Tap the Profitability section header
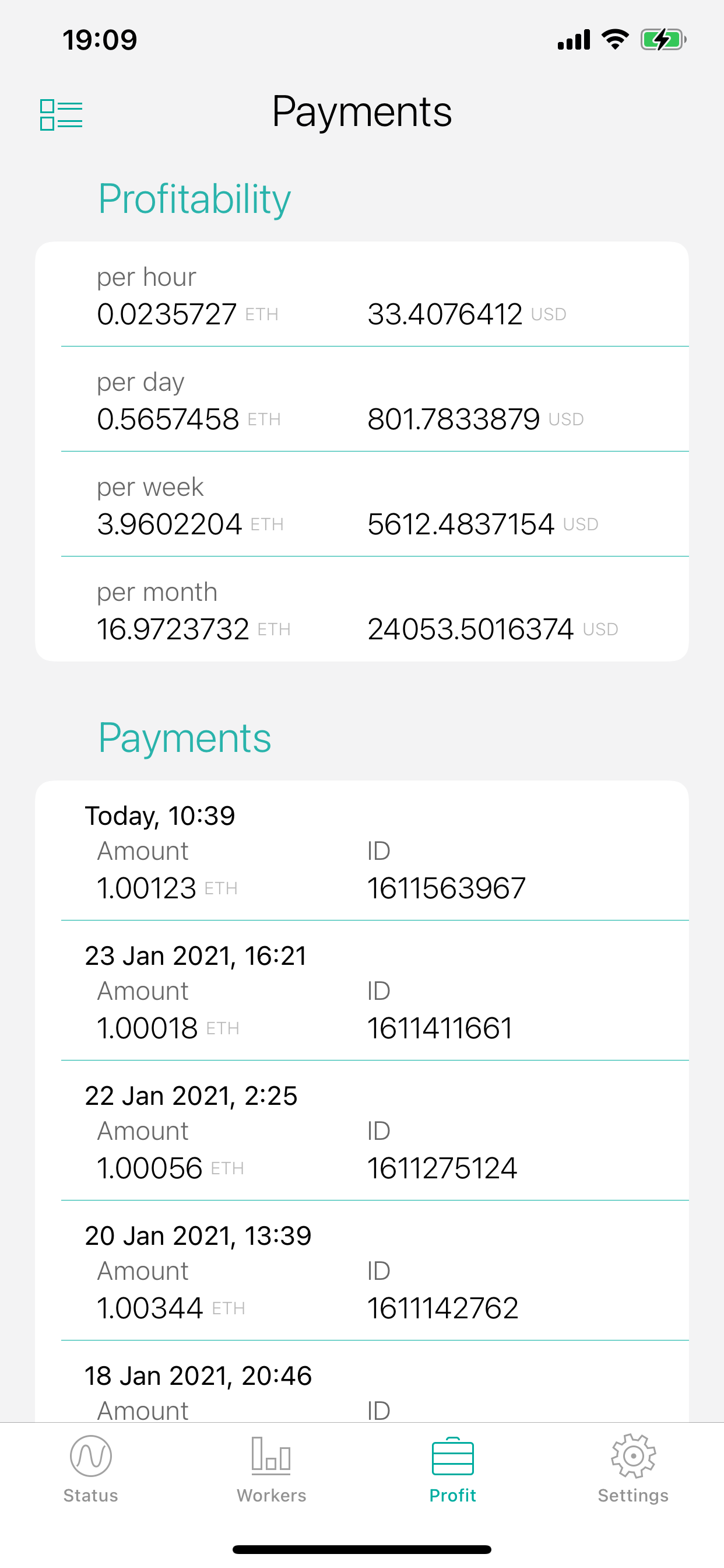Viewport: 724px width, 1568px height. (195, 197)
